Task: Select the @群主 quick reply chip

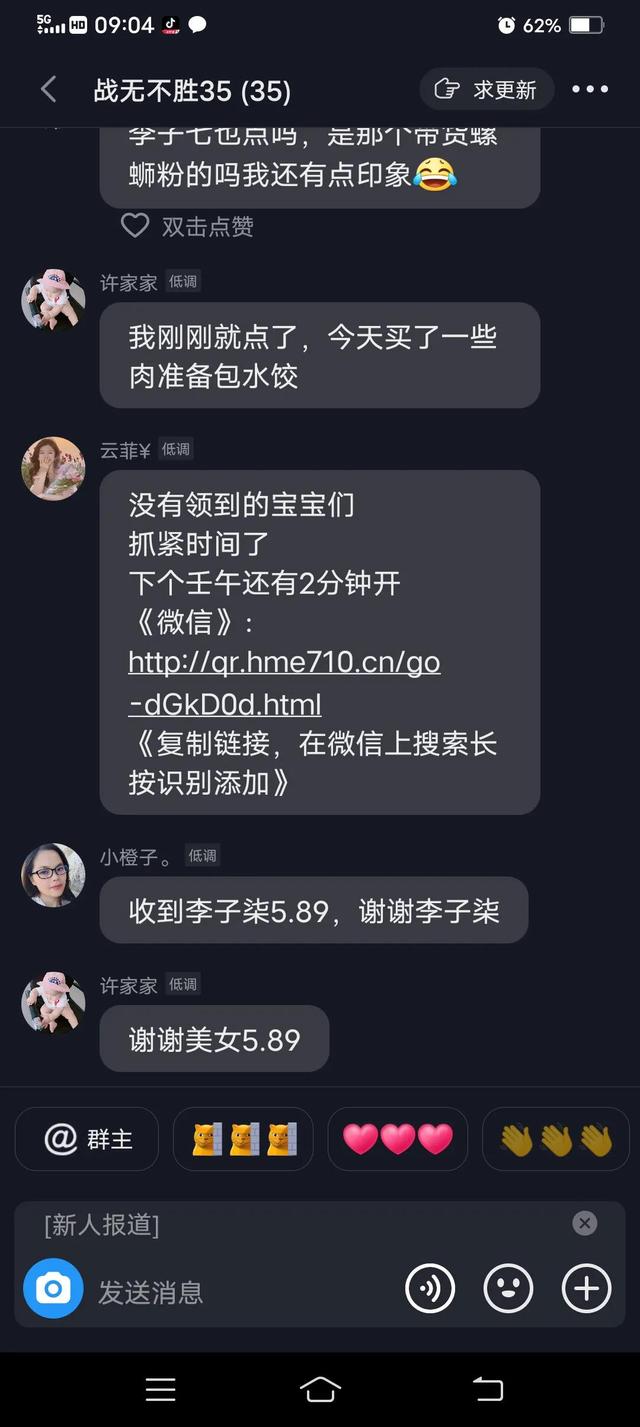Action: 88,1139
